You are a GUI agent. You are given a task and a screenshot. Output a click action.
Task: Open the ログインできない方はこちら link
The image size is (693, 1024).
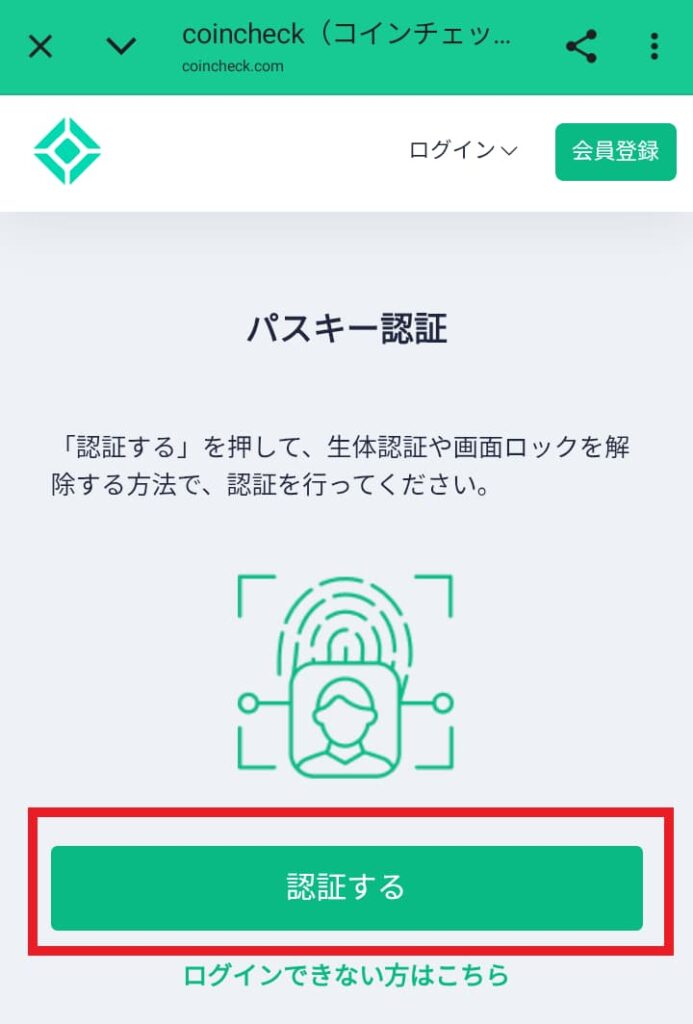(x=346, y=974)
